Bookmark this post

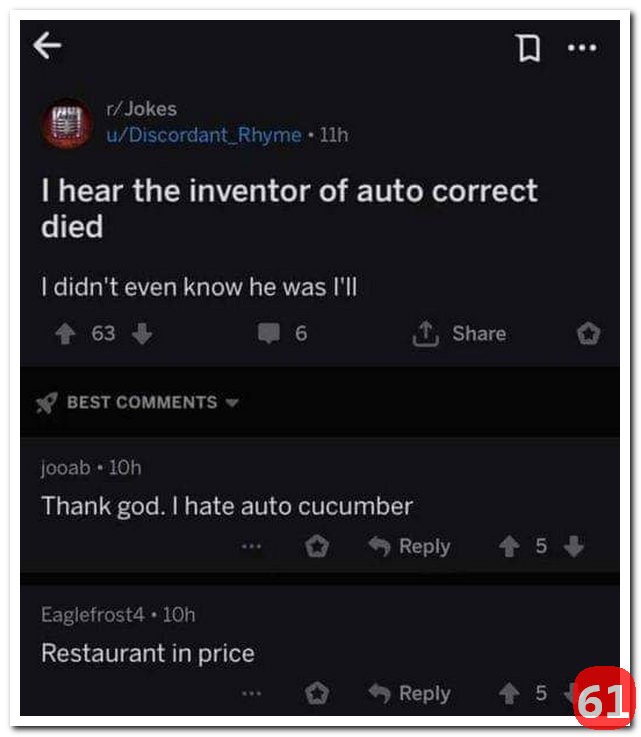(529, 48)
